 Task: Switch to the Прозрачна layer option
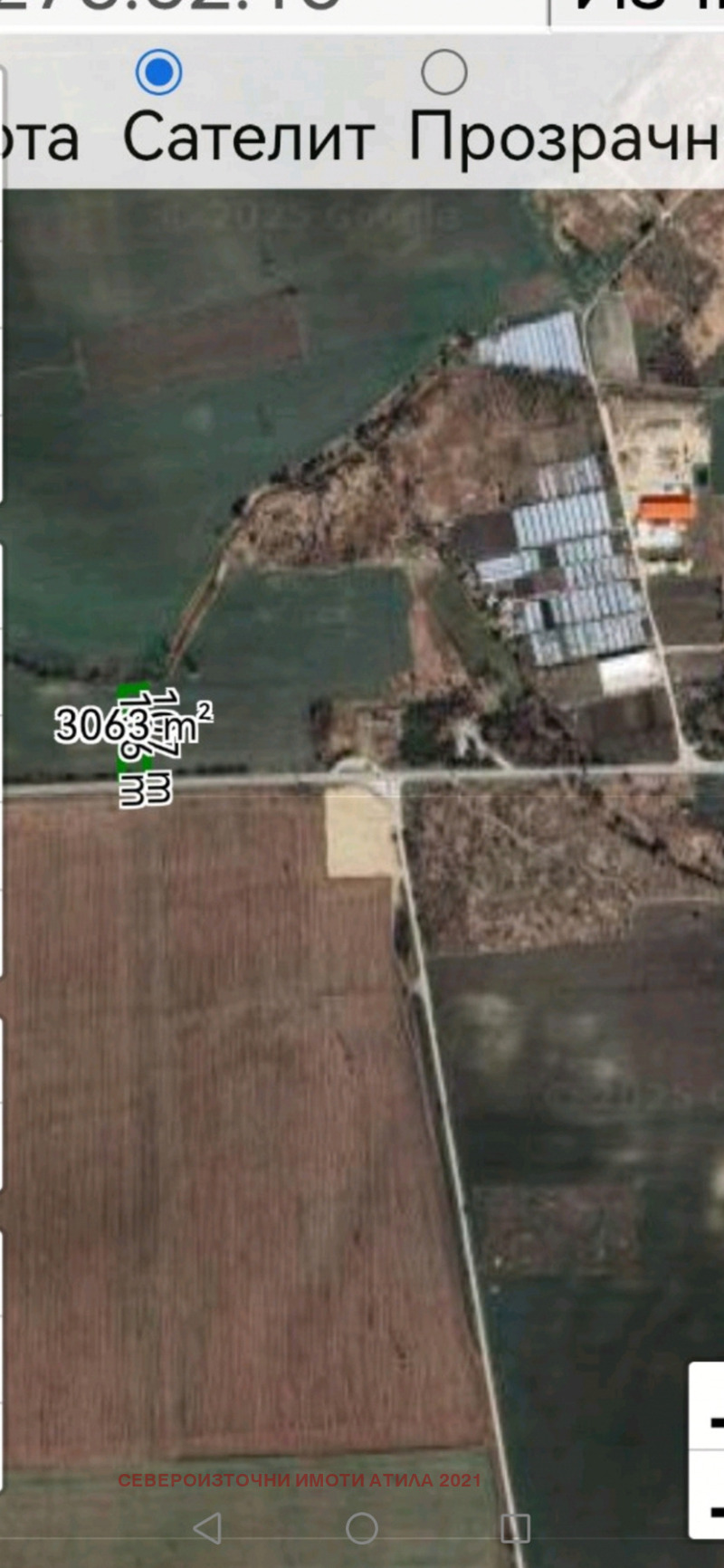click(x=443, y=72)
